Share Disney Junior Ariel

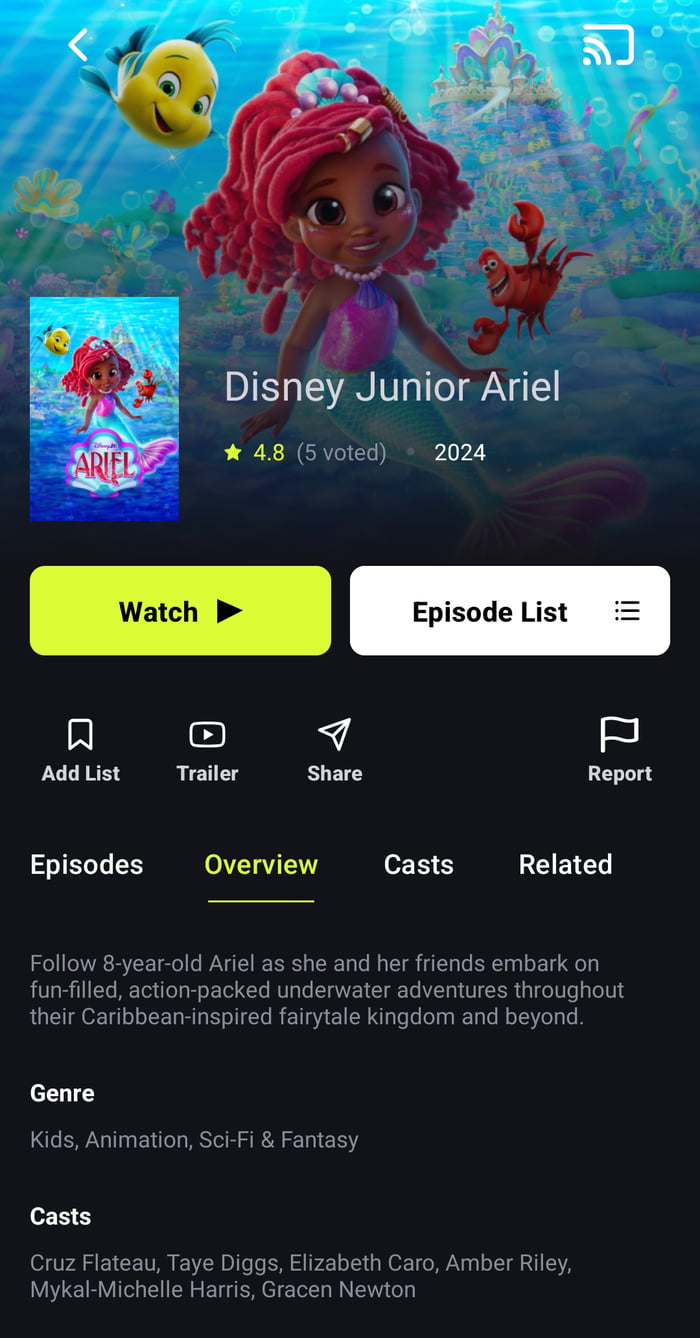(334, 750)
